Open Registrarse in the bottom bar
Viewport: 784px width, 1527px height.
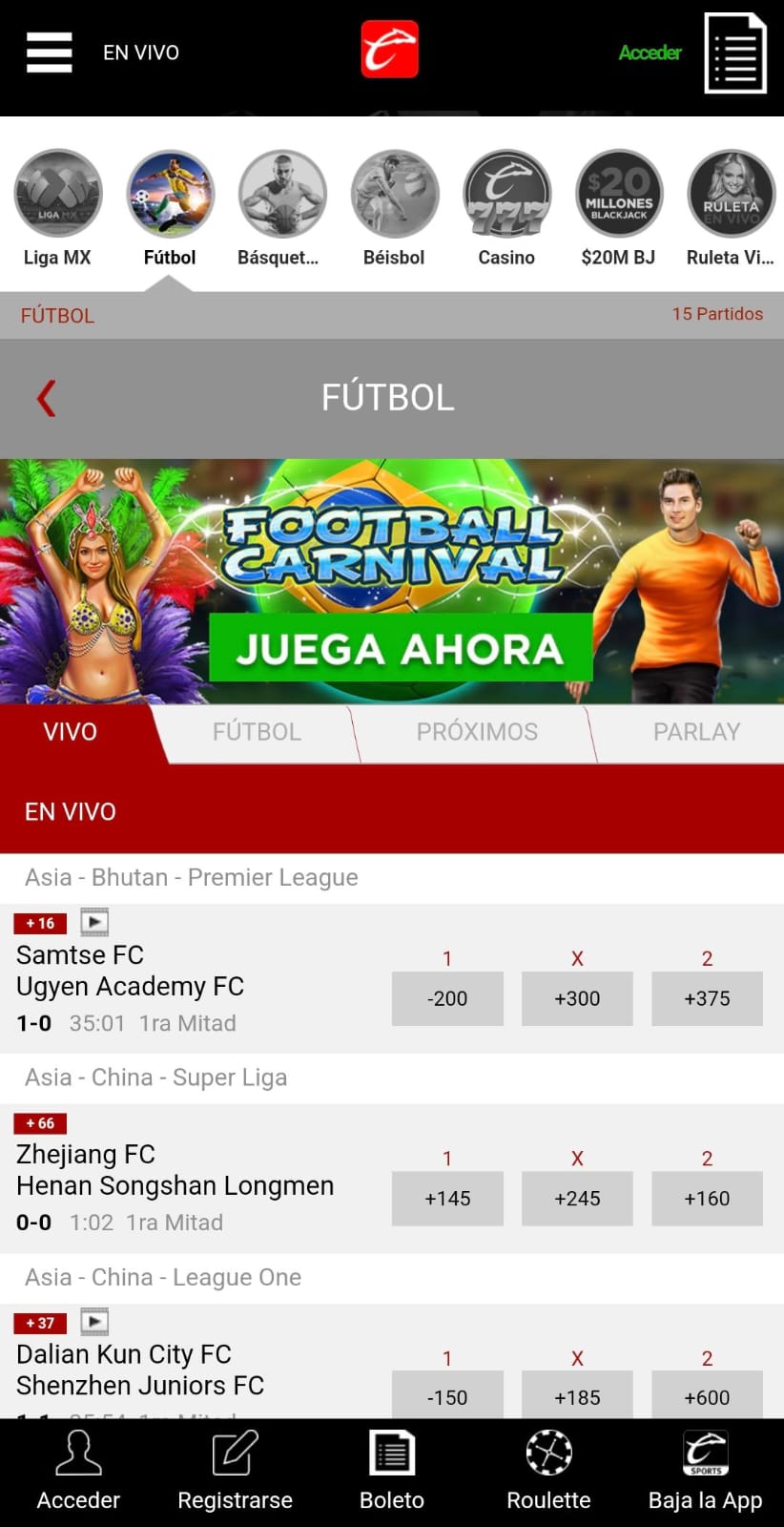(x=235, y=1472)
